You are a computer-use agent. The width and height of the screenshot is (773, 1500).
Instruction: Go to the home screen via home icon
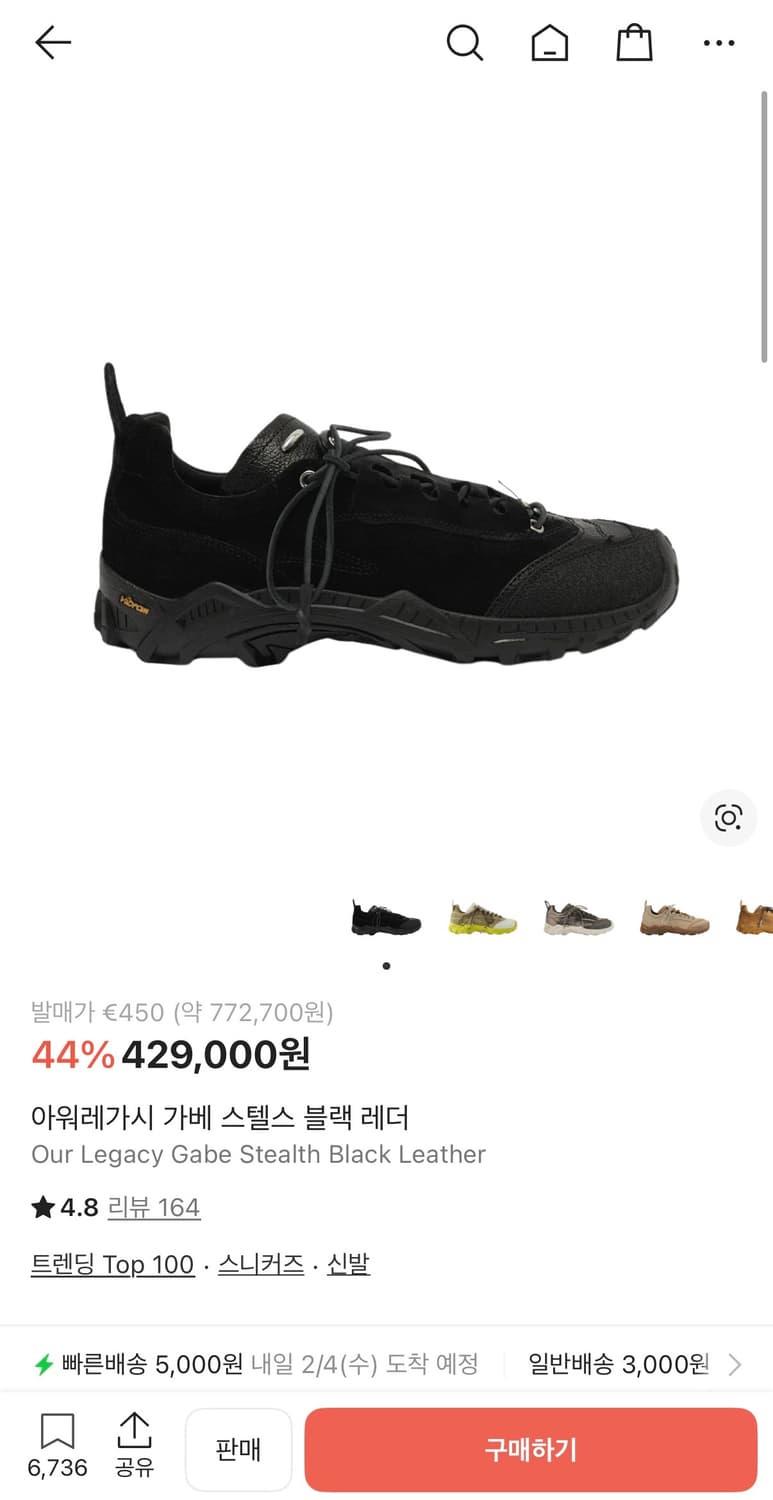(x=549, y=43)
